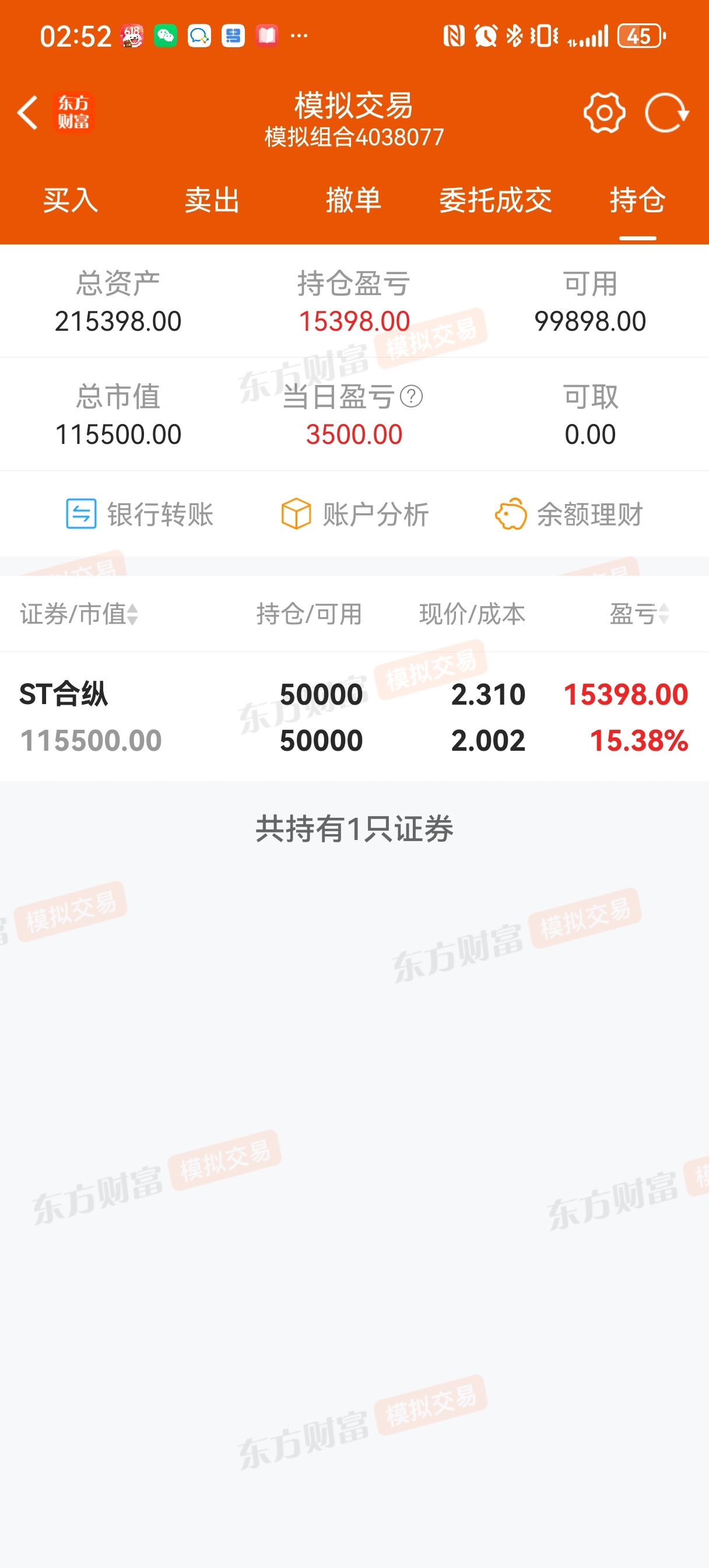
Task: Go back using the top-left arrow
Action: [27, 113]
